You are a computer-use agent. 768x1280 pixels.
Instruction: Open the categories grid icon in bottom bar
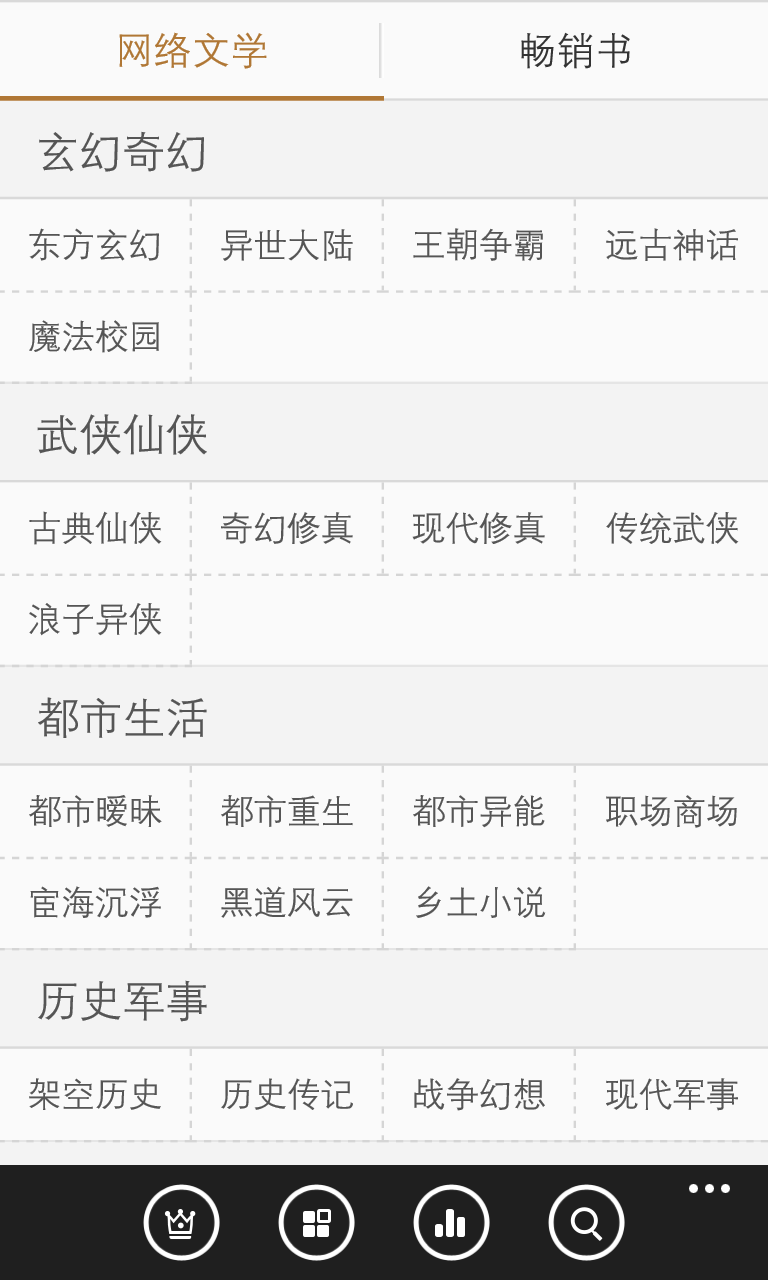[316, 1222]
